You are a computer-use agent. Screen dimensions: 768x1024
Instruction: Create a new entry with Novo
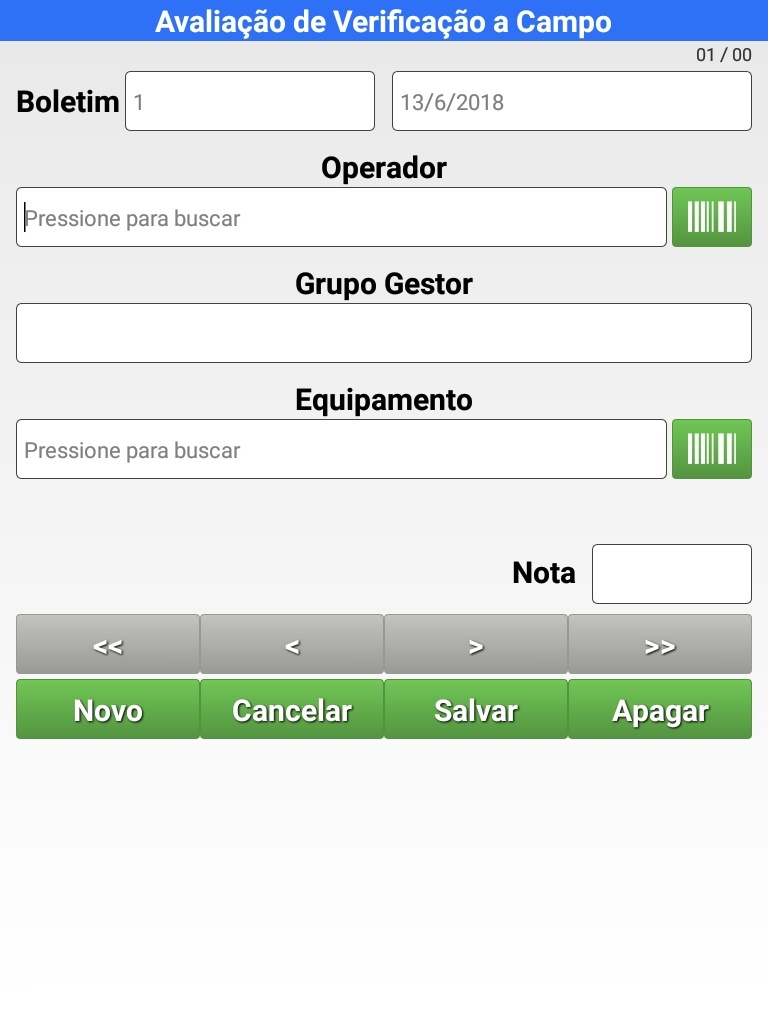pyautogui.click(x=108, y=710)
